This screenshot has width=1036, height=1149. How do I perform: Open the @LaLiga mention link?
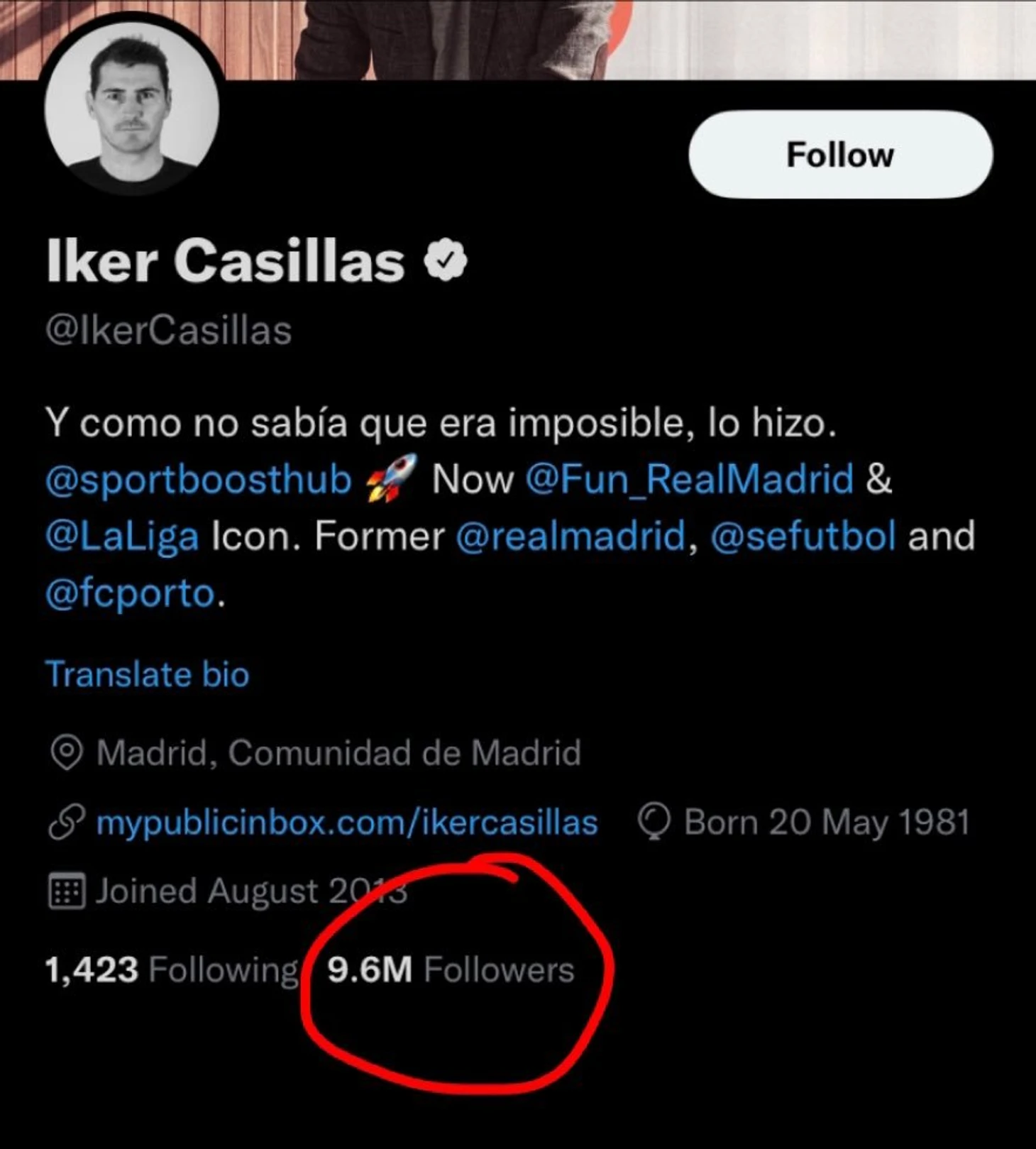click(x=121, y=536)
